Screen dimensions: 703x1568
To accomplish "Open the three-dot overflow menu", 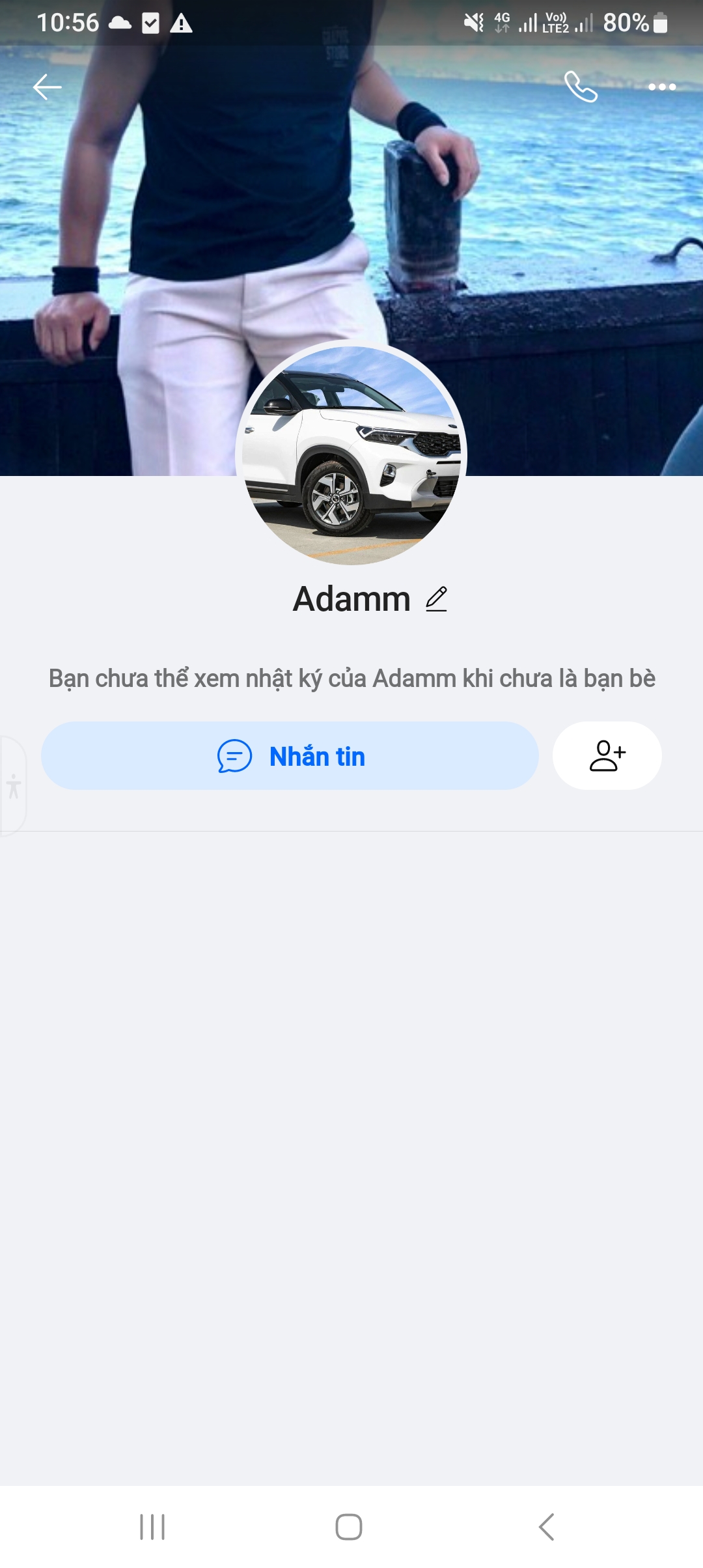I will [661, 87].
